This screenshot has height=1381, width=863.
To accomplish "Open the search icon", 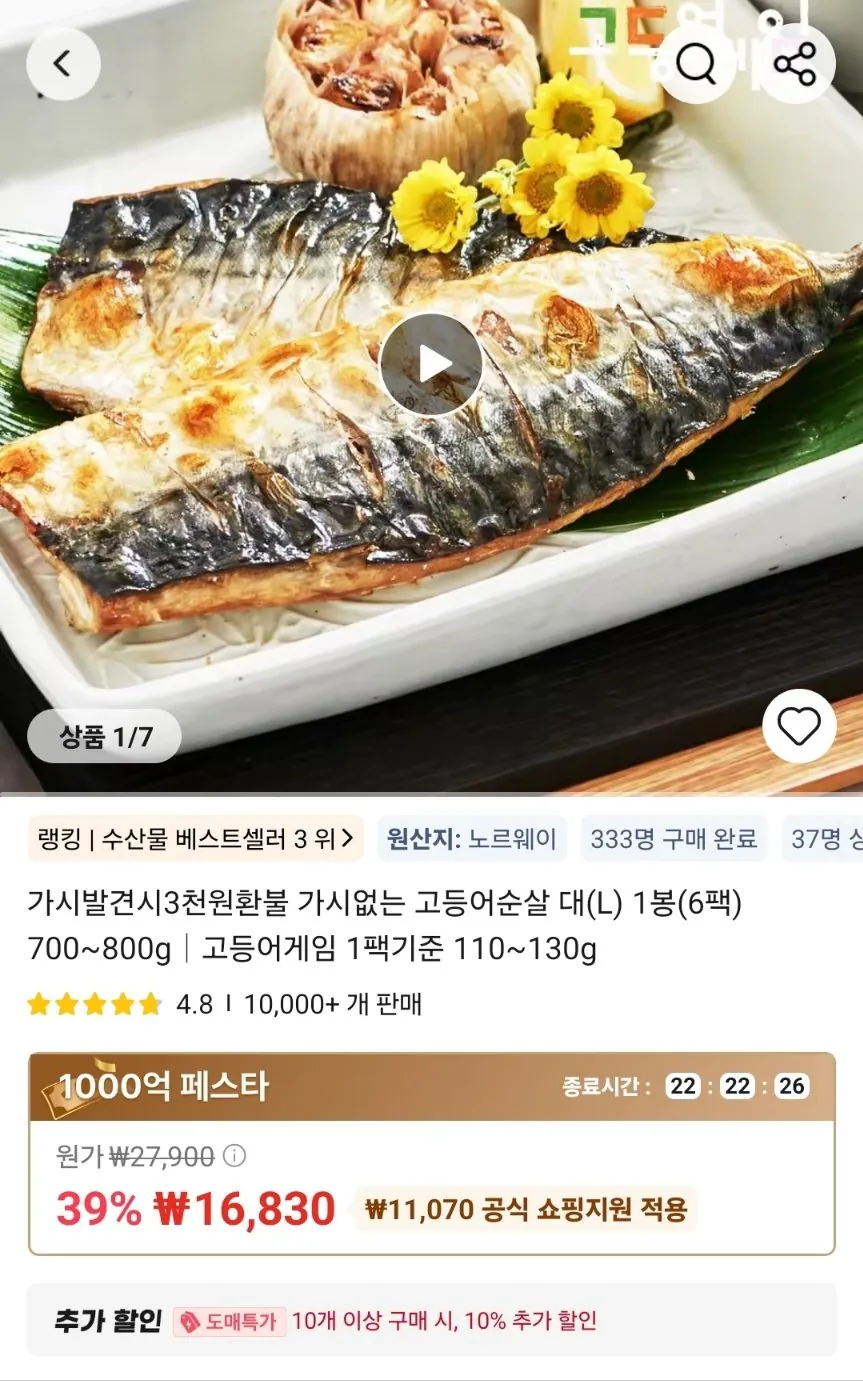I will [697, 62].
